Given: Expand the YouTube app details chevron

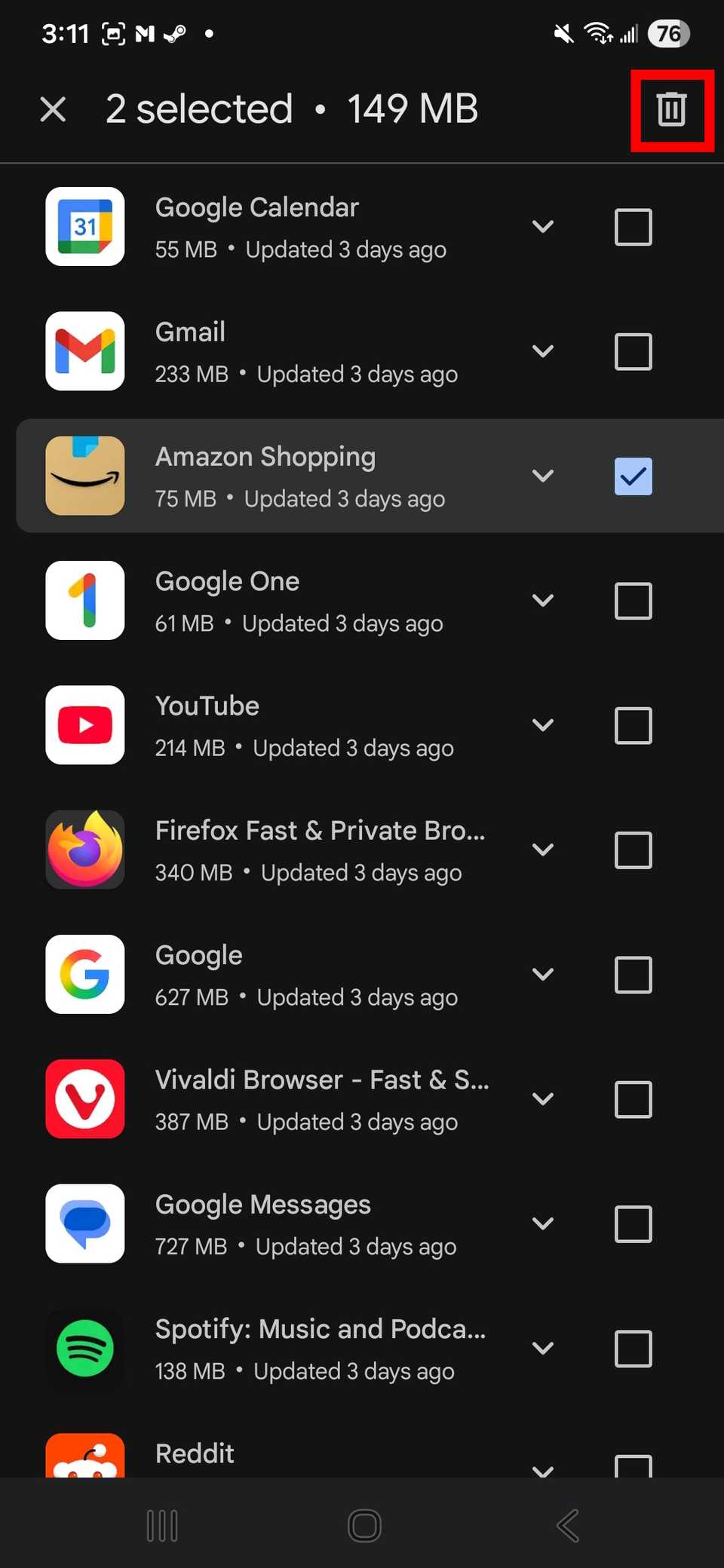Looking at the screenshot, I should 542,725.
